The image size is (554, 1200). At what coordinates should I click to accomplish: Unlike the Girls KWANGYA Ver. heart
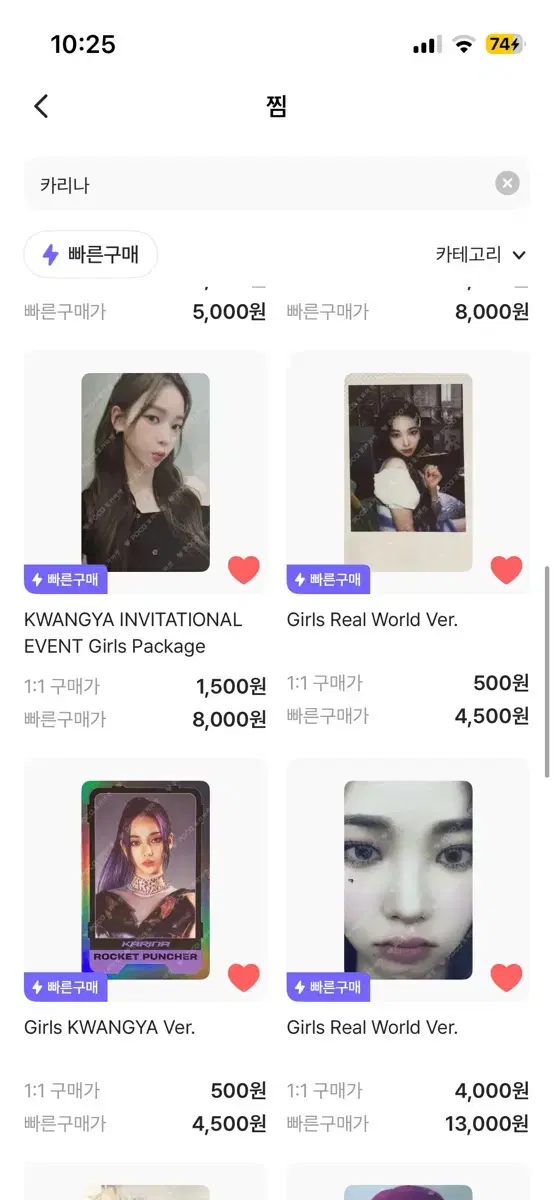point(243,977)
